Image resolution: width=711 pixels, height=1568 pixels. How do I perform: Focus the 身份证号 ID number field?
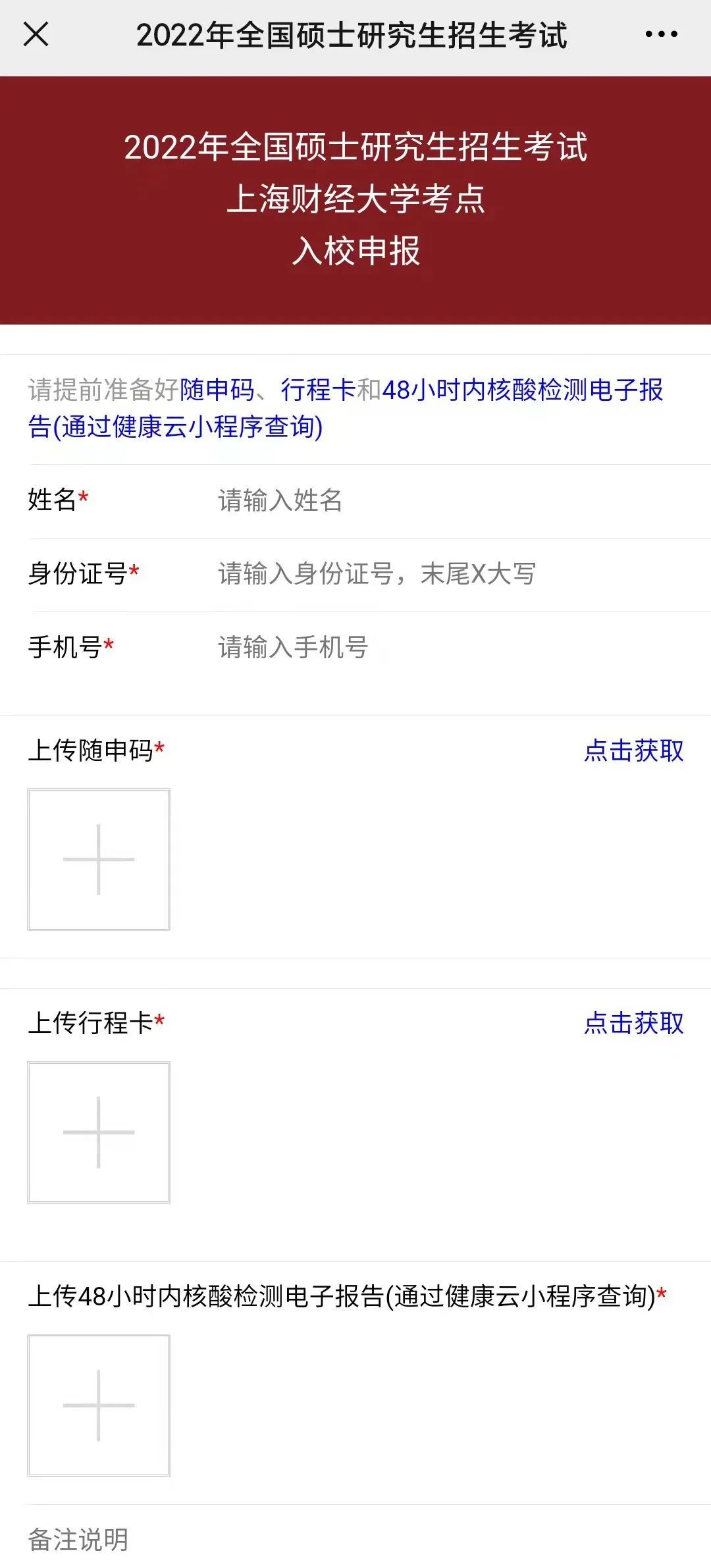451,574
